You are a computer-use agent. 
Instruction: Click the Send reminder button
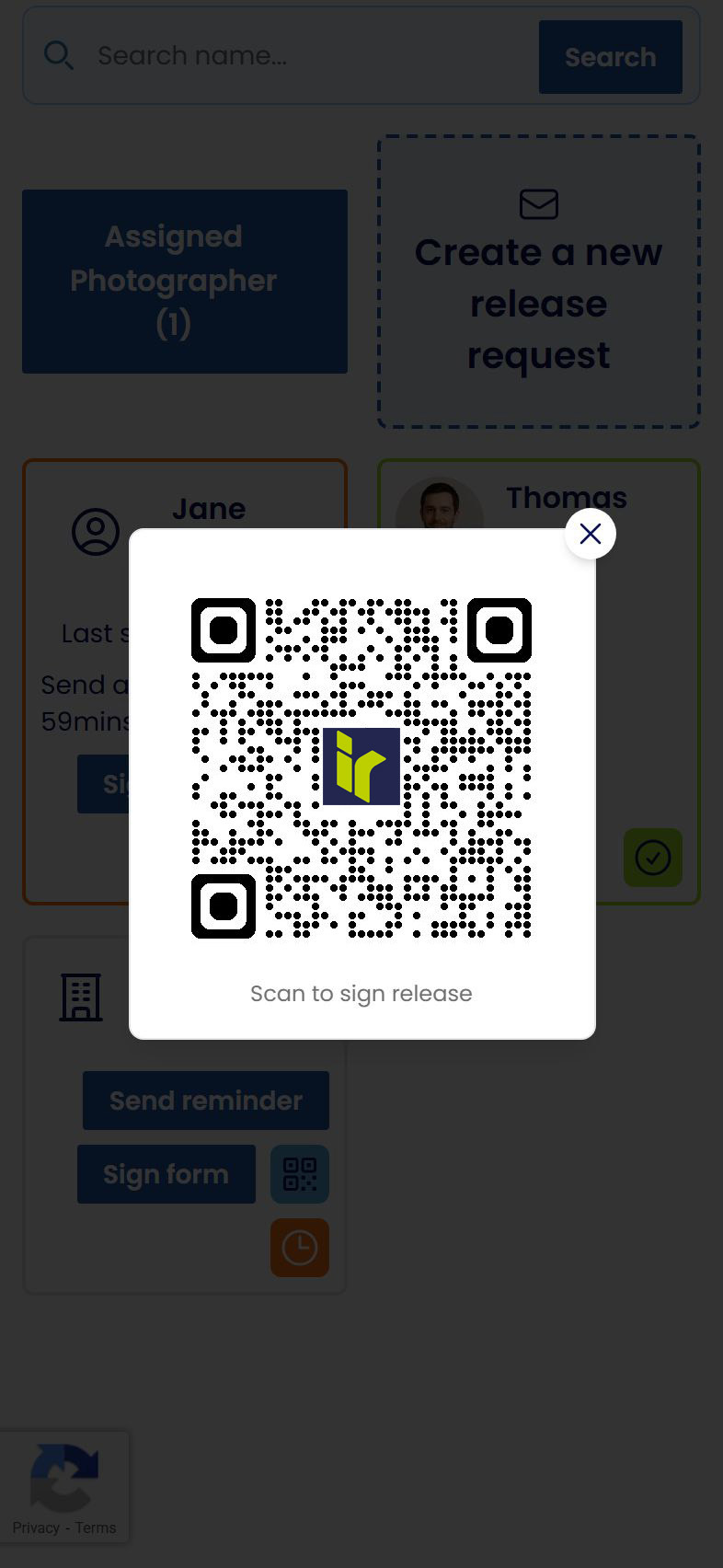click(x=205, y=1100)
